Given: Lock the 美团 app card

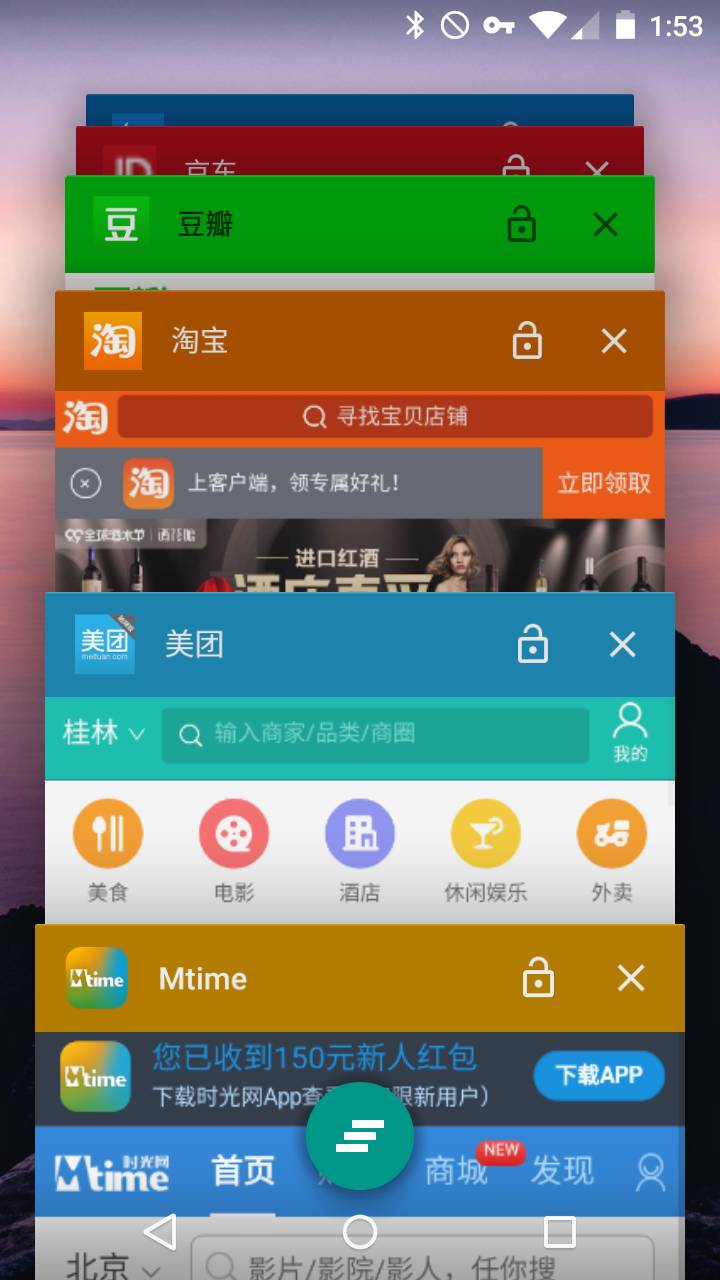Looking at the screenshot, I should click(532, 645).
